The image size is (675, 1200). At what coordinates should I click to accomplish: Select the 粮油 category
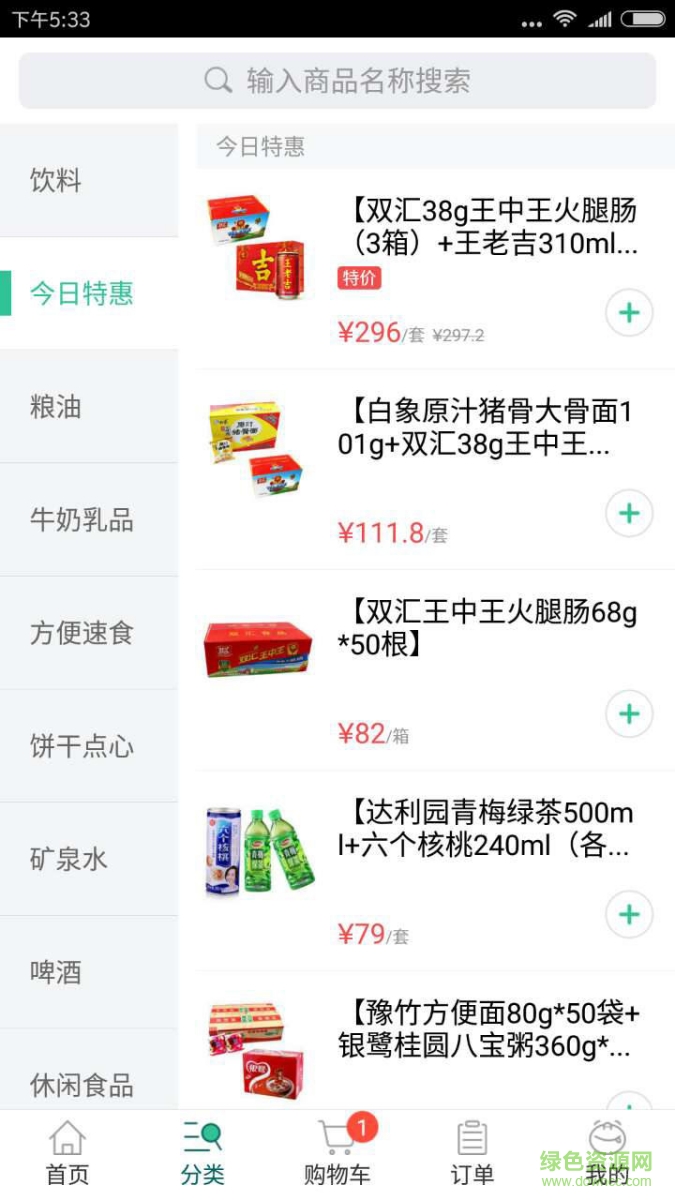88,407
